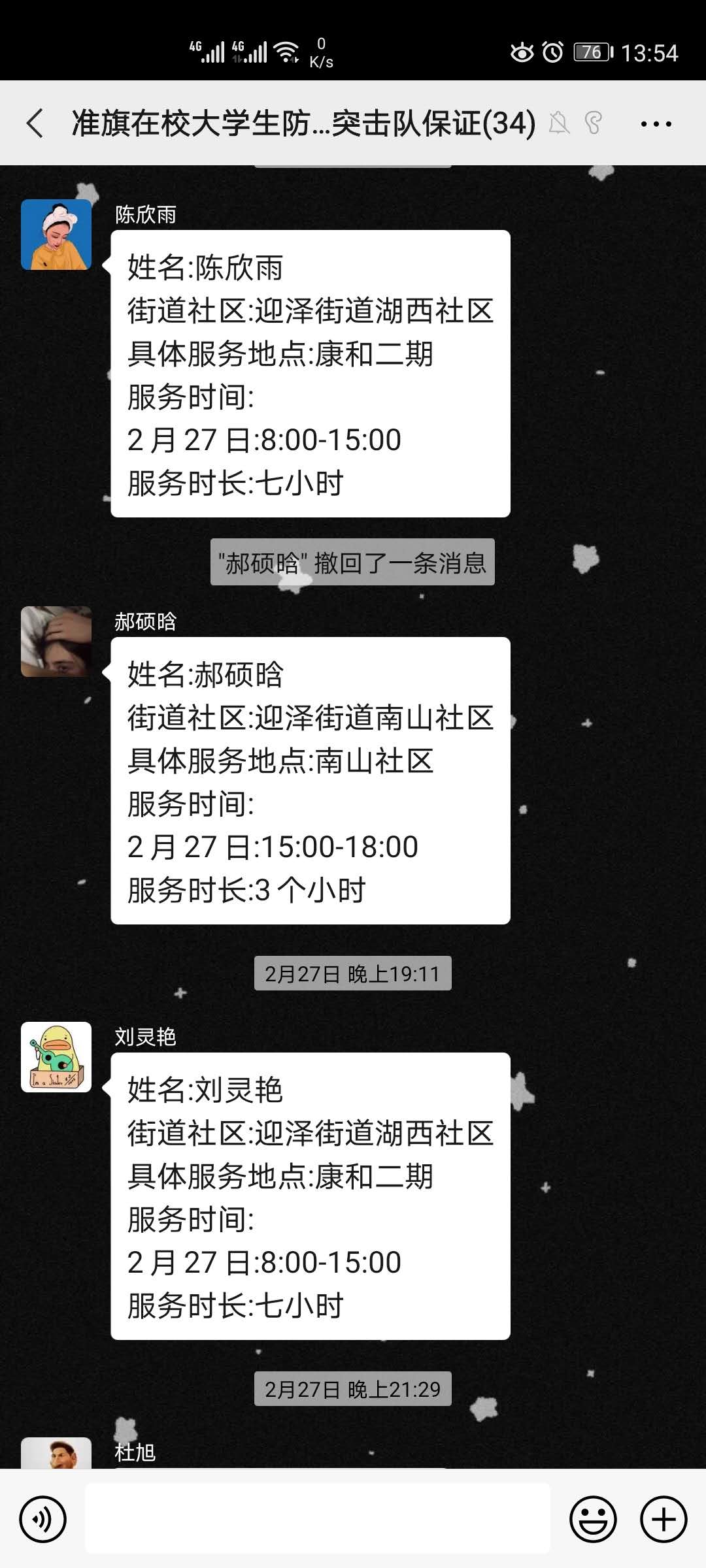
Task: Open the plus attachments menu
Action: click(663, 1519)
